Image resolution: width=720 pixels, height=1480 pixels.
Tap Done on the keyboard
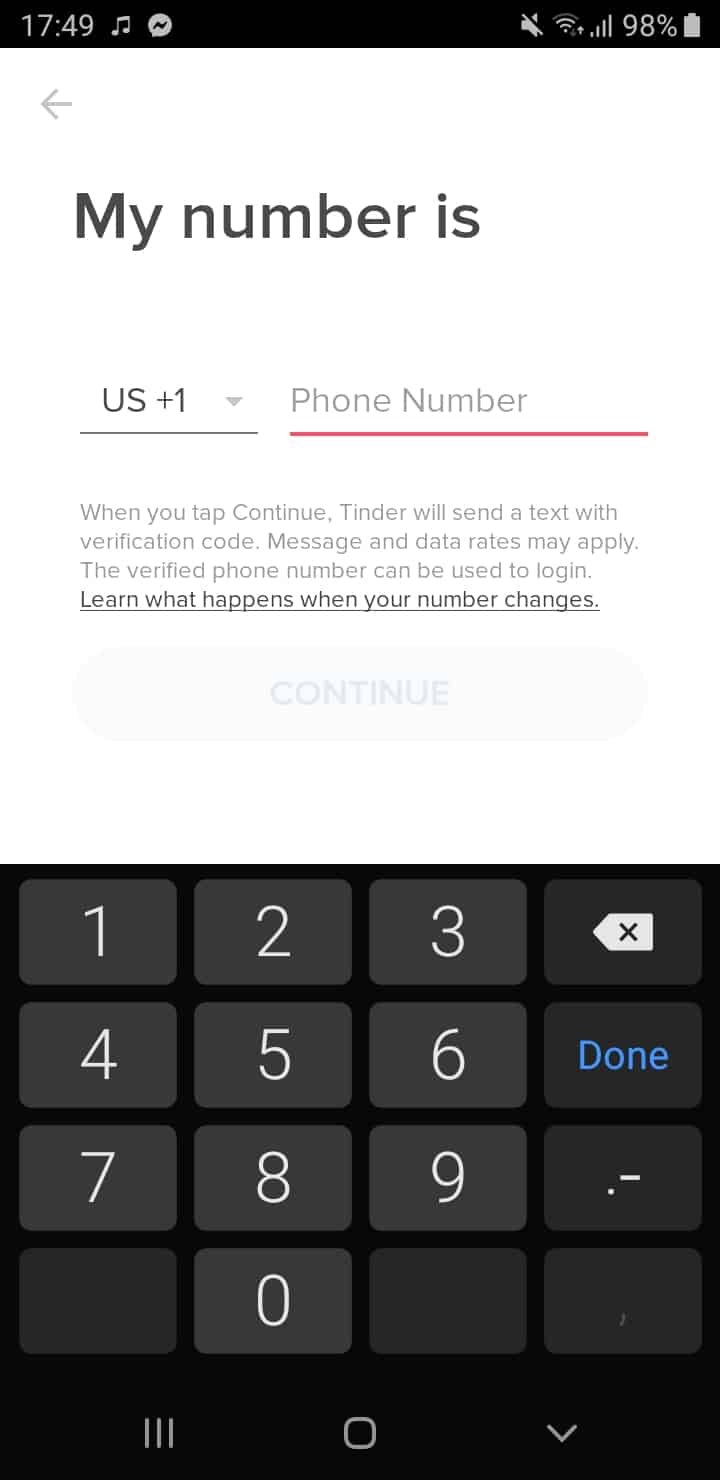click(x=623, y=1055)
